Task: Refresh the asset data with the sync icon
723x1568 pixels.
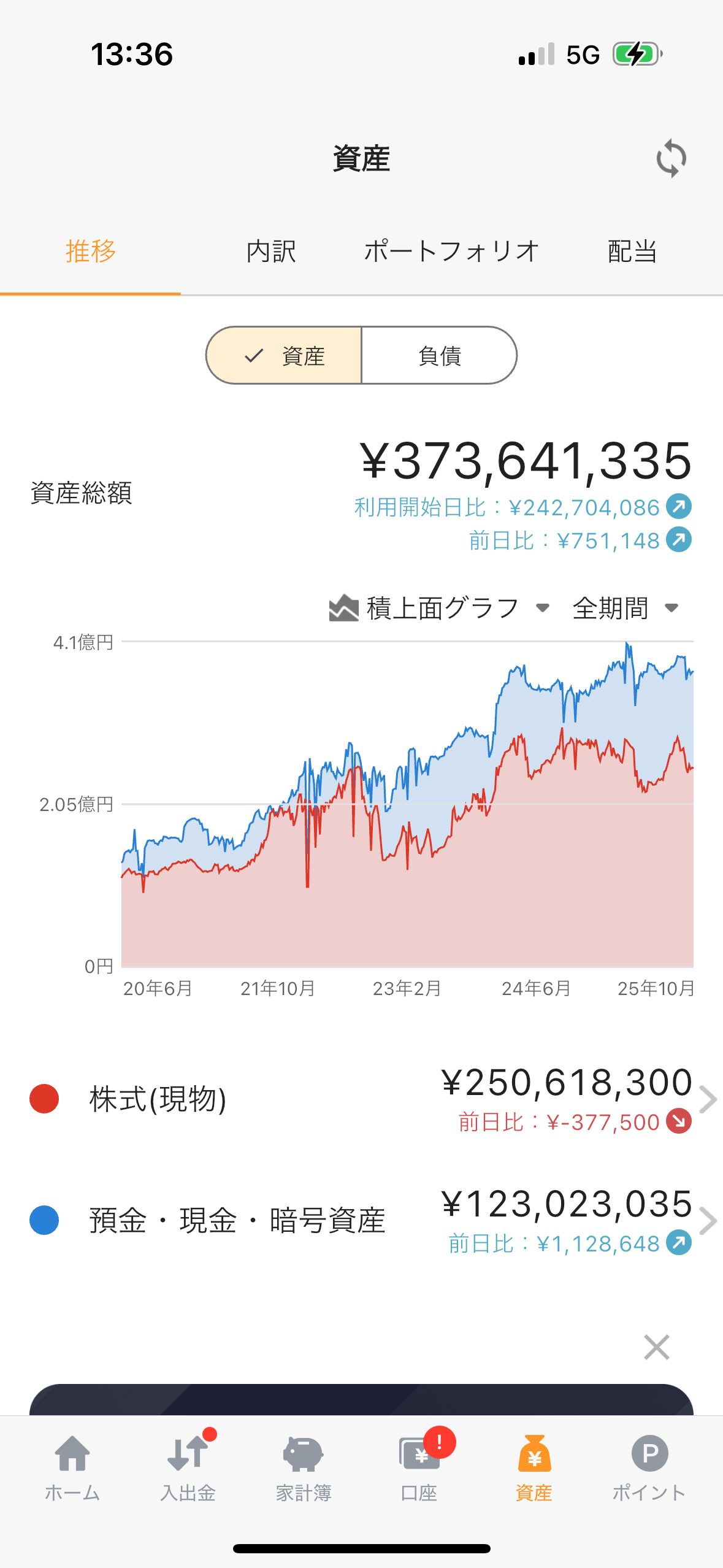Action: (671, 158)
